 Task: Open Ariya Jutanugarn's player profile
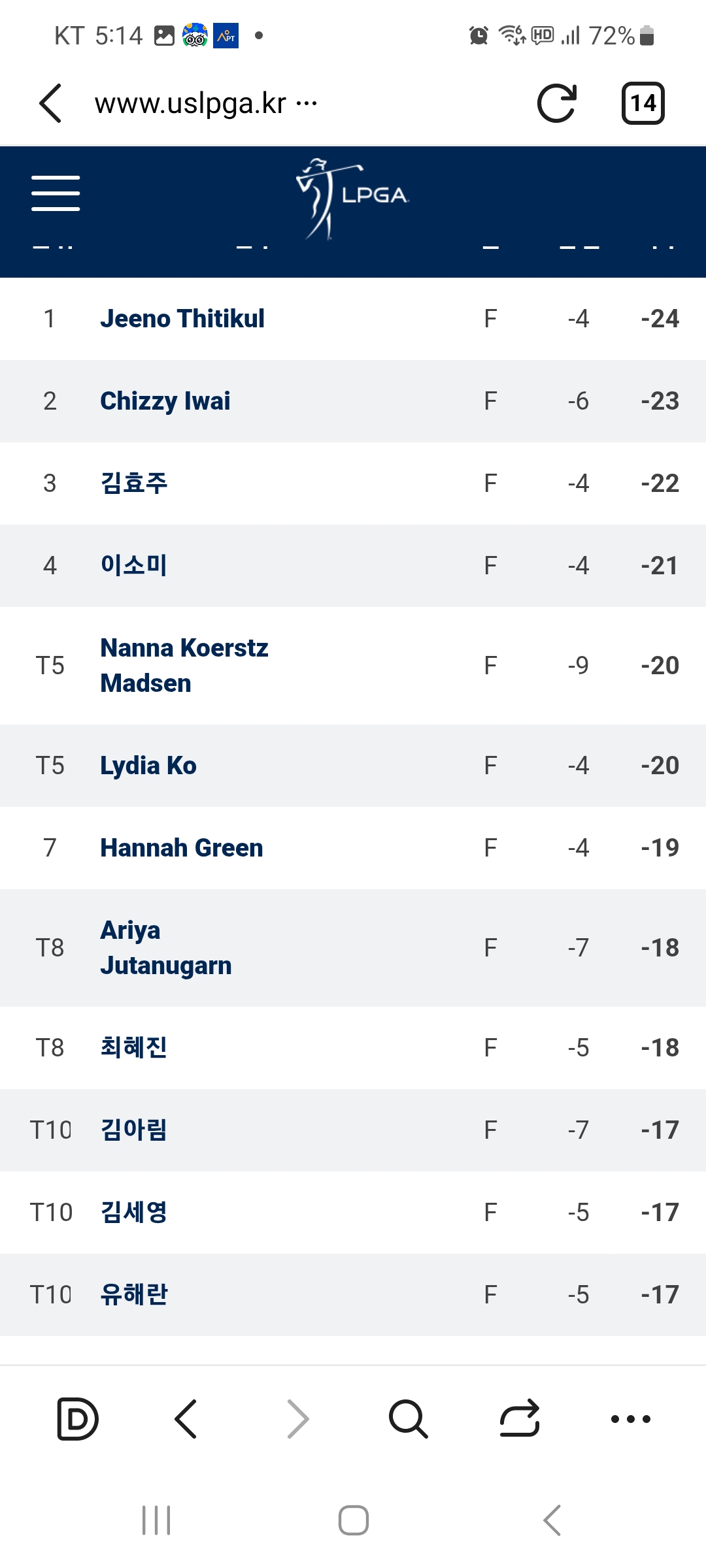[x=165, y=947]
